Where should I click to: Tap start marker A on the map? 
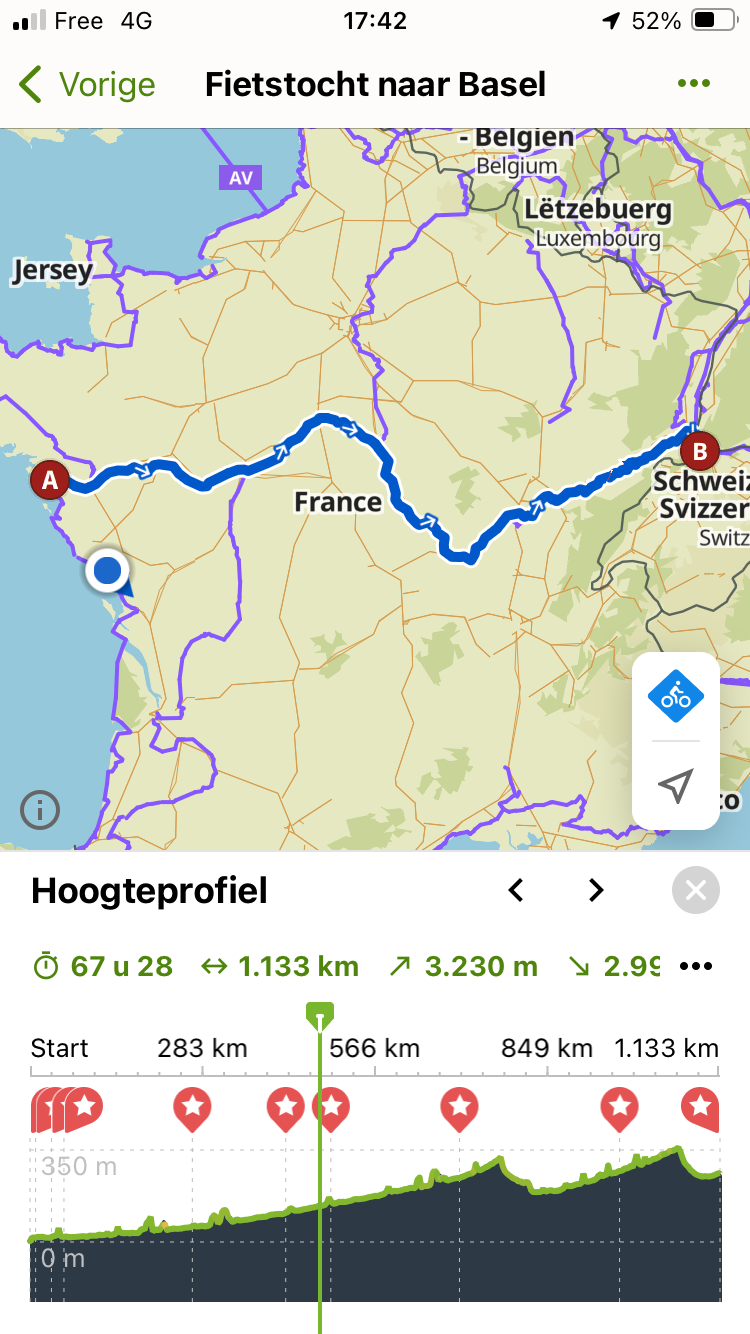pyautogui.click(x=48, y=481)
